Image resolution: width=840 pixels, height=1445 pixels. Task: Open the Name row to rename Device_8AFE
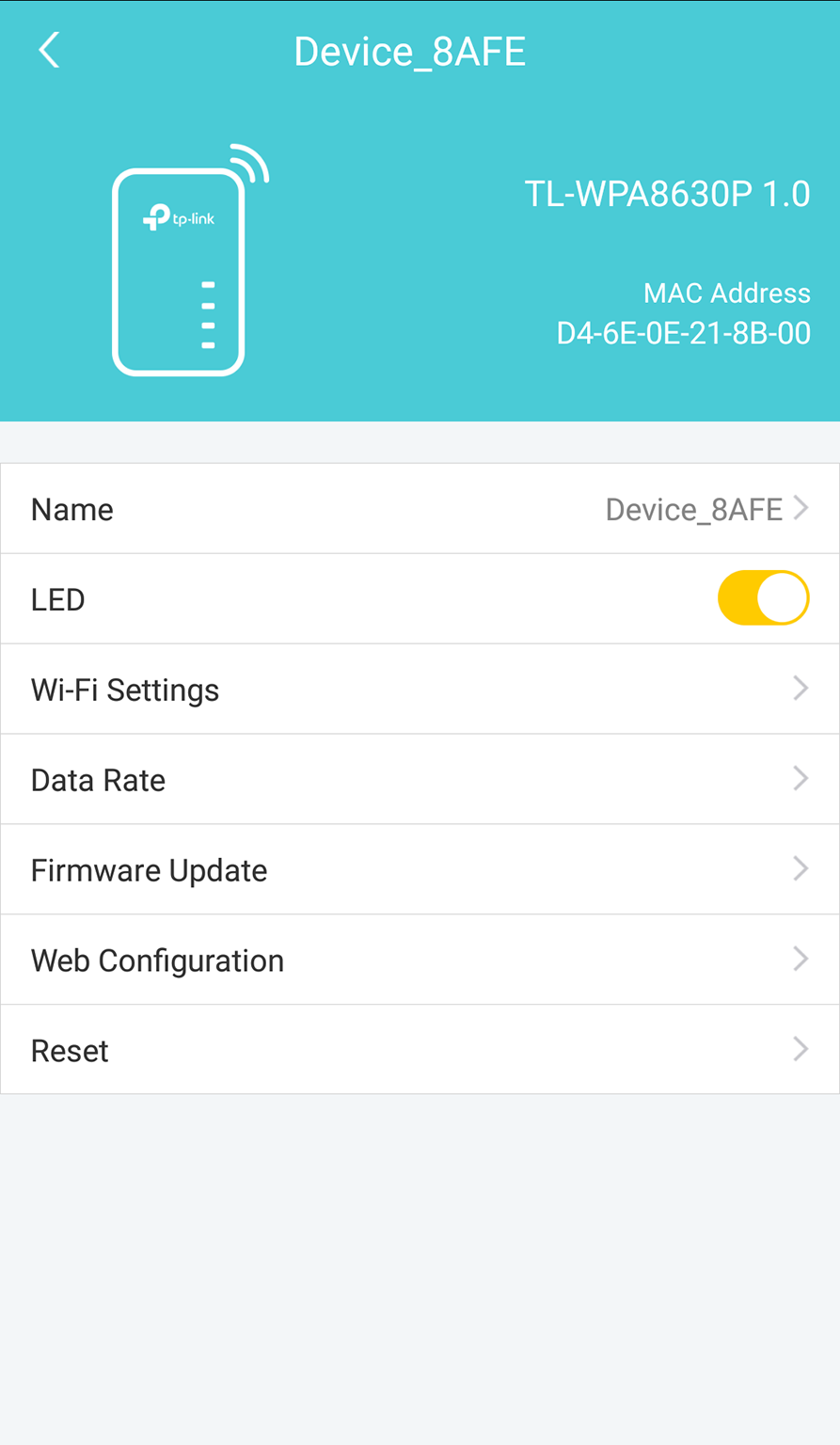(420, 509)
